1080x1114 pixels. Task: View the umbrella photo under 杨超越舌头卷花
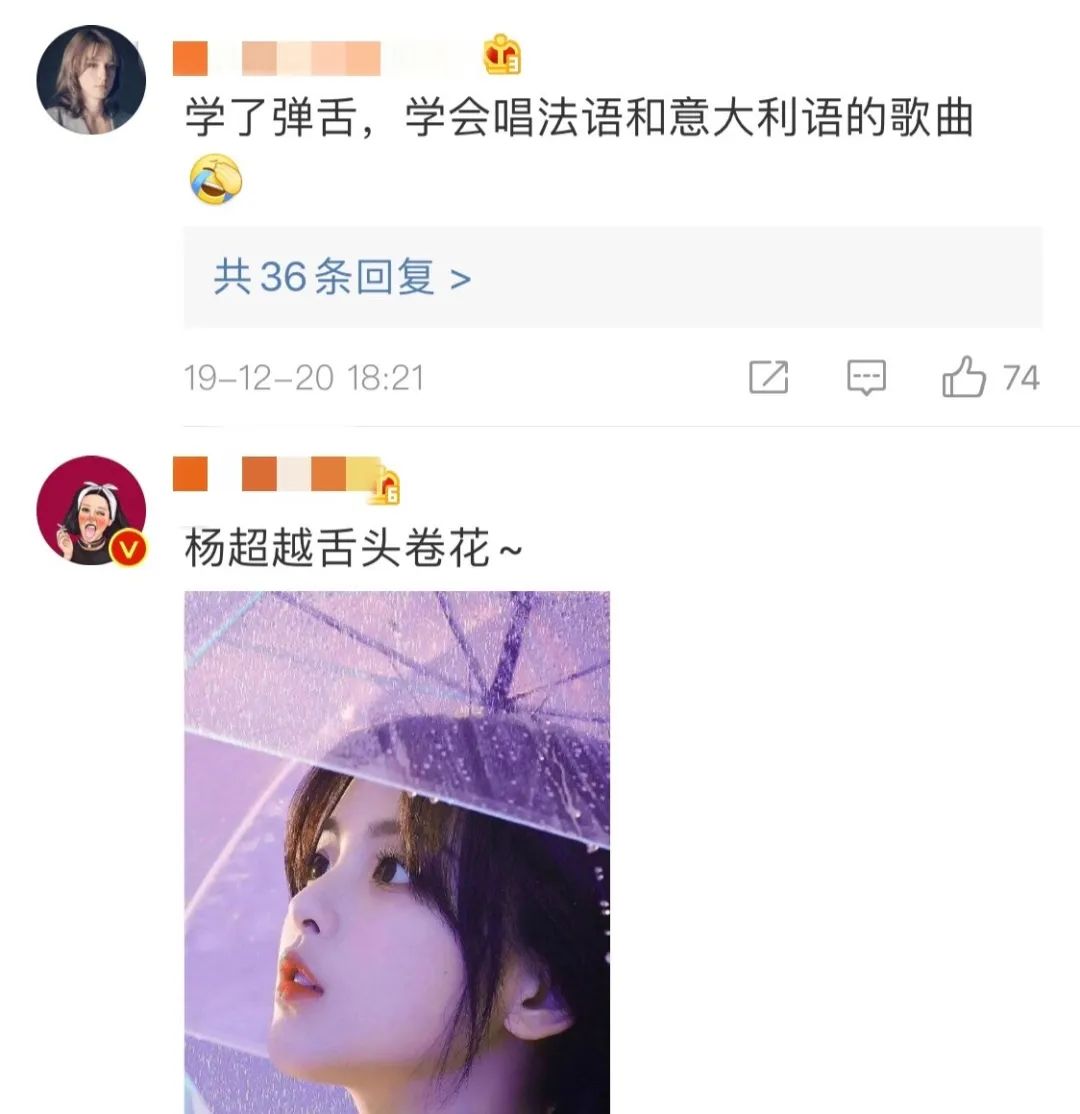[397, 850]
